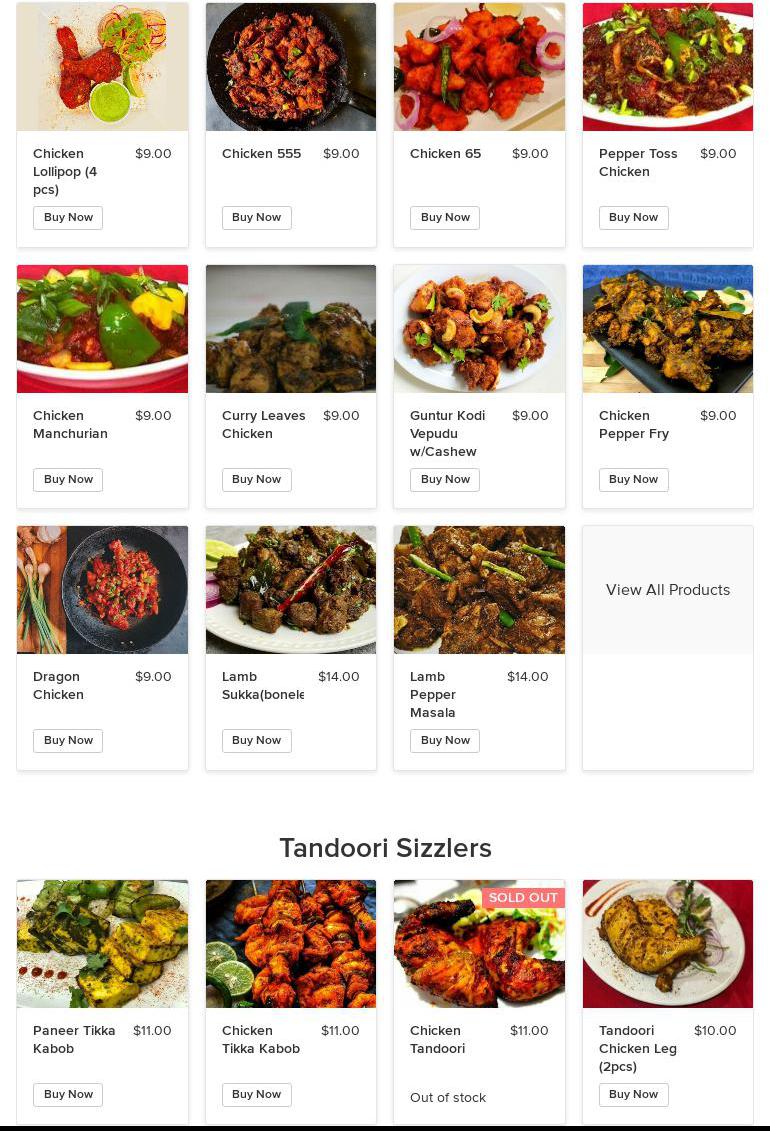The width and height of the screenshot is (770, 1131).
Task: View the Paneer Tikka Kabob image
Action: point(102,944)
